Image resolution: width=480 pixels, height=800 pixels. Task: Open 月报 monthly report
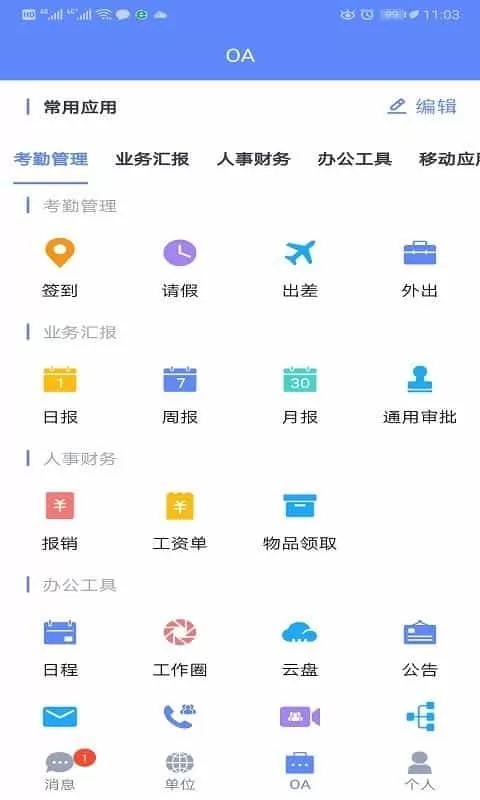[300, 395]
